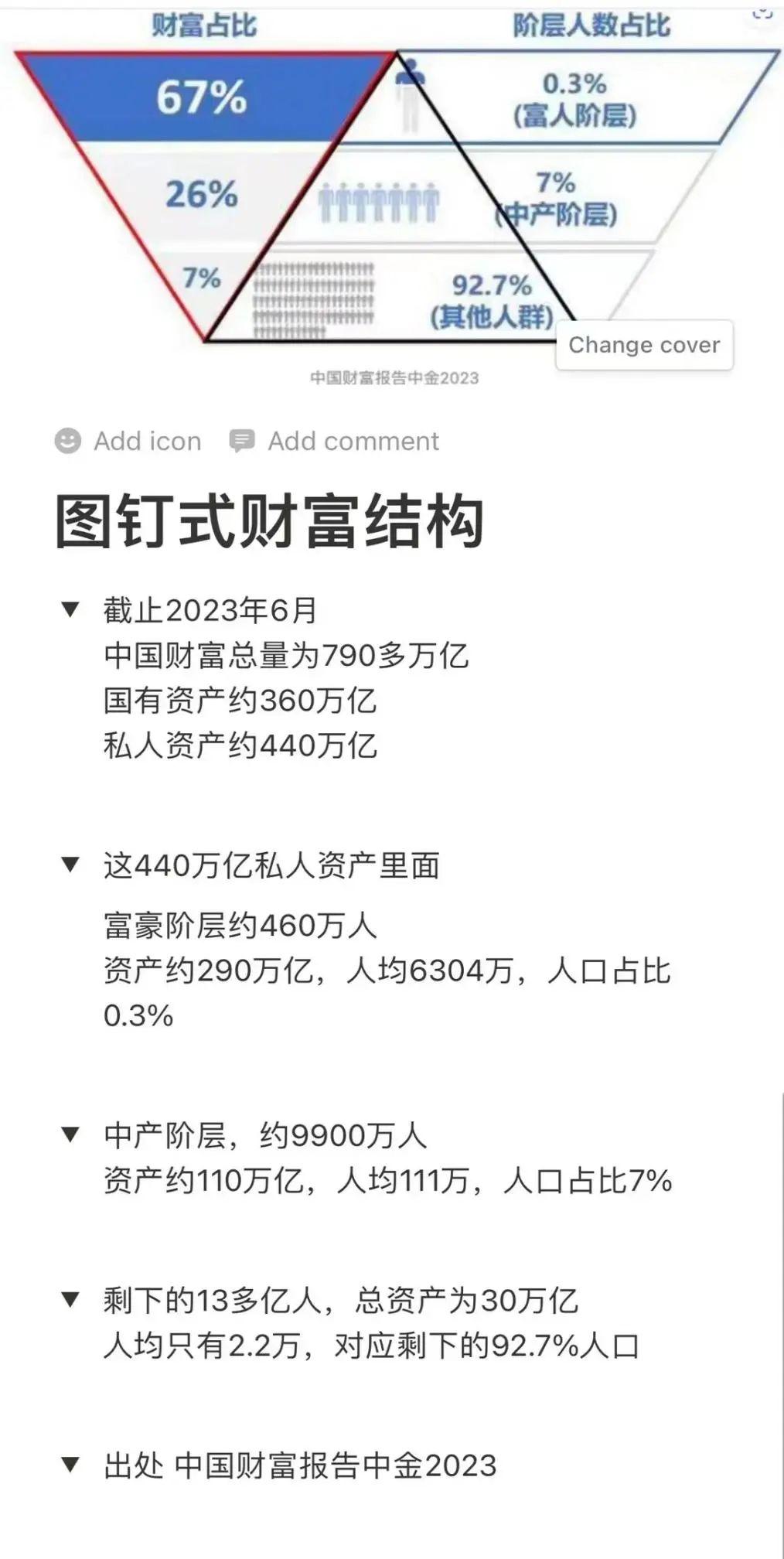Image resolution: width=784 pixels, height=1559 pixels.
Task: Click the "Change cover" button
Action: (x=643, y=345)
